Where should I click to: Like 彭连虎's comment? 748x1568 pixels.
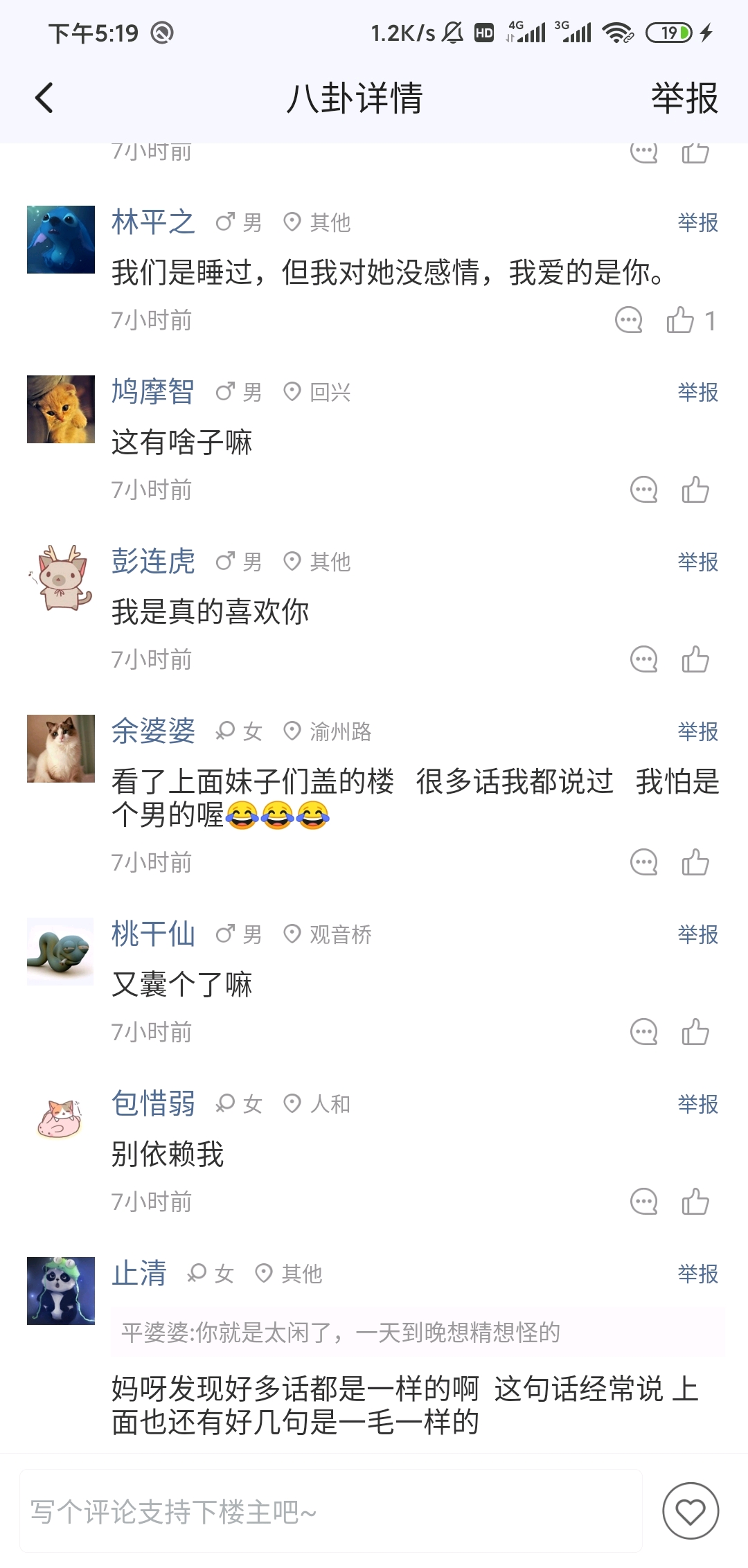click(695, 660)
